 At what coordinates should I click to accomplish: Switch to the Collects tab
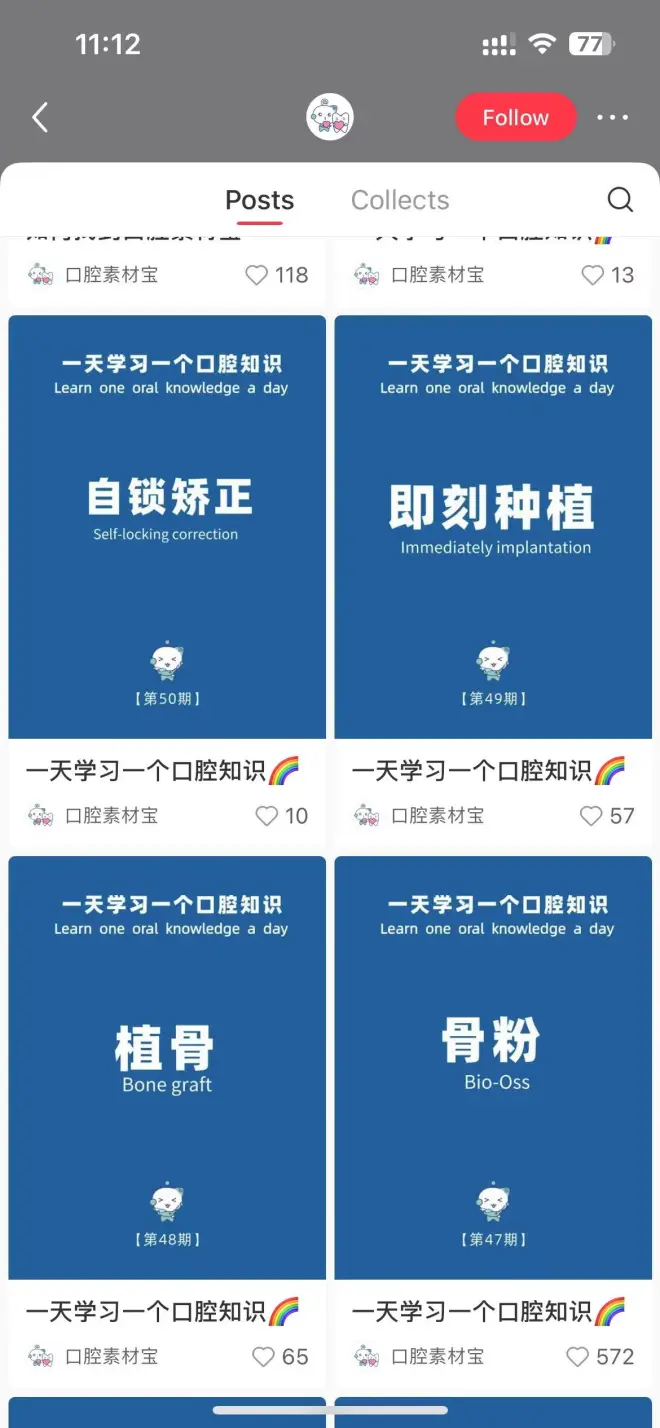pyautogui.click(x=400, y=200)
